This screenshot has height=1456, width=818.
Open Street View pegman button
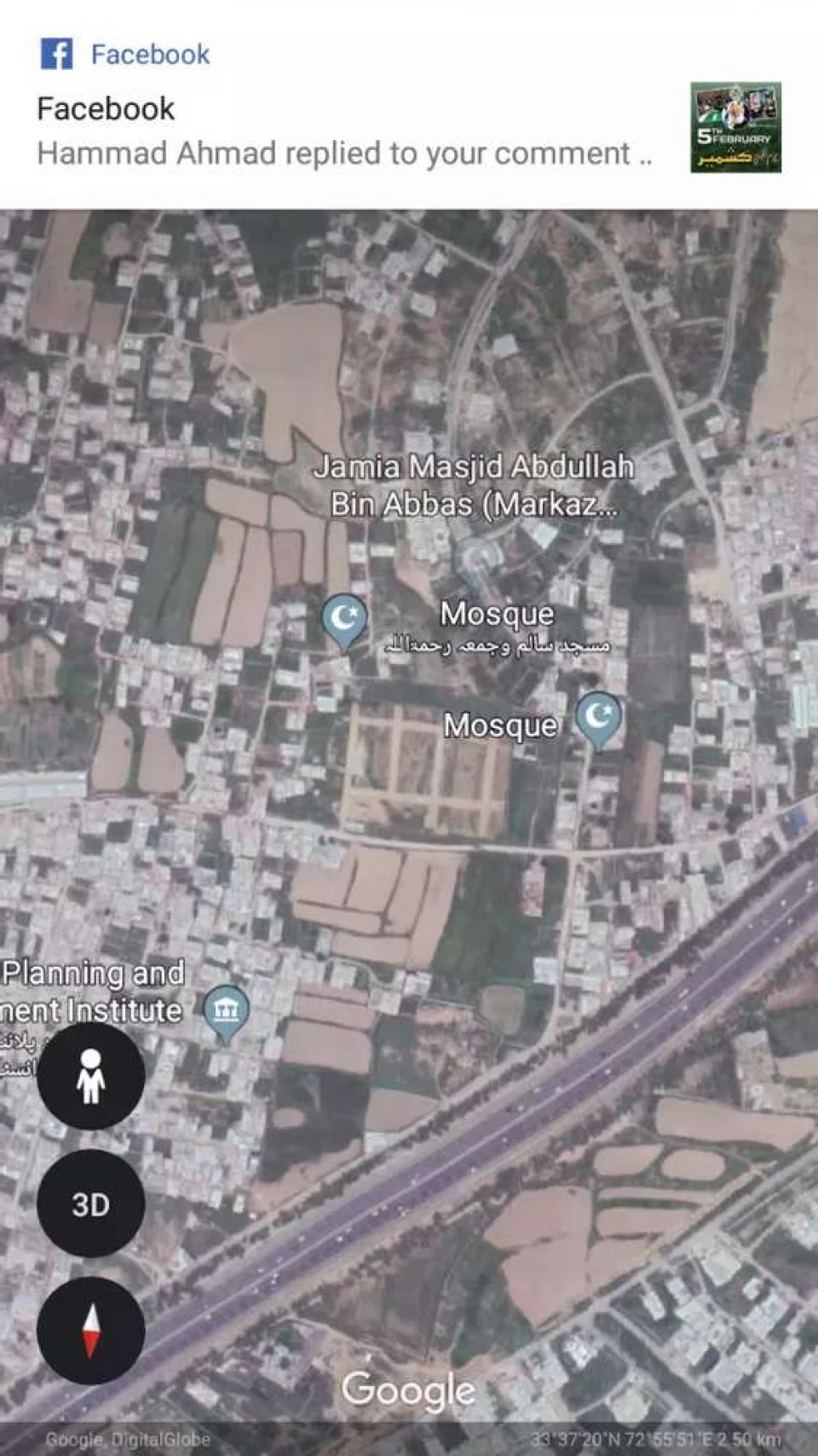click(90, 1076)
